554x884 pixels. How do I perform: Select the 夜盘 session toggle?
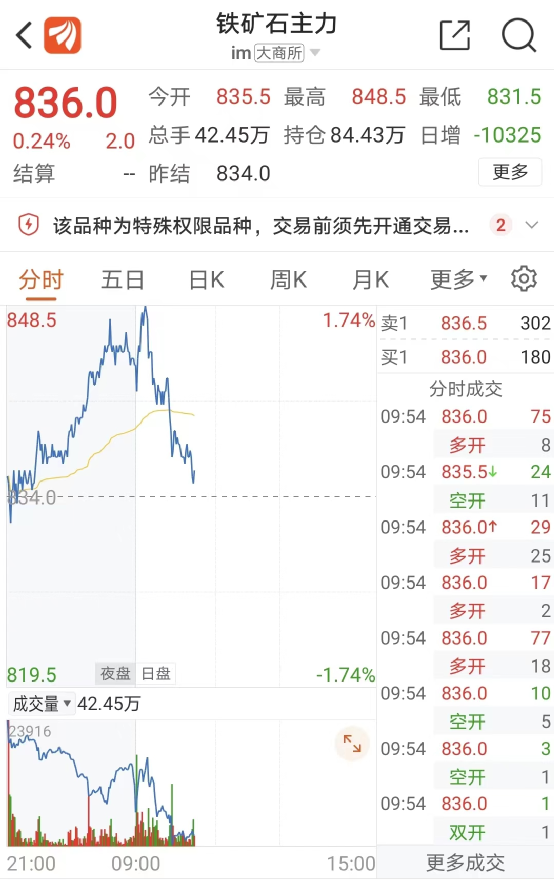116,673
